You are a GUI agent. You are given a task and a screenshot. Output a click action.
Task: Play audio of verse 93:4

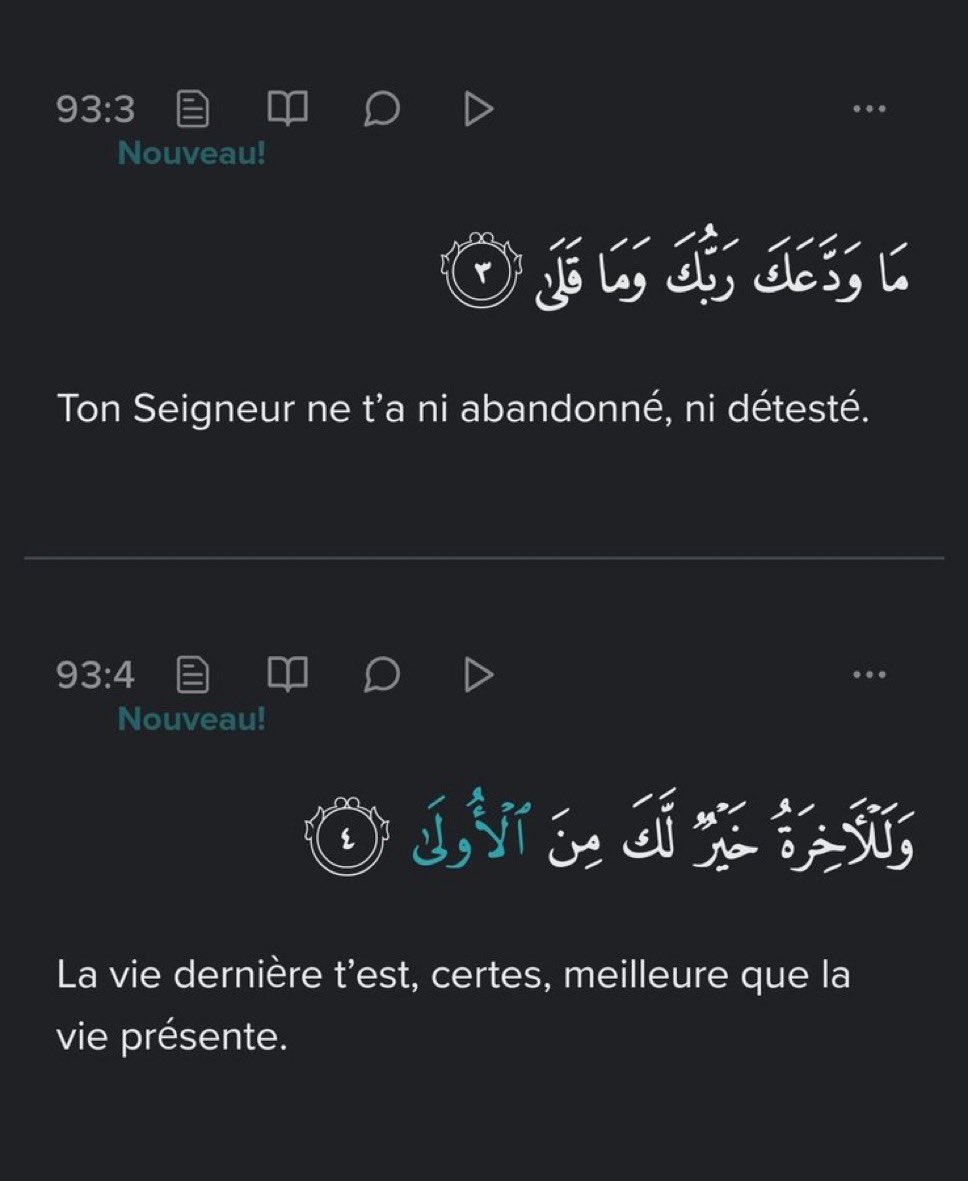click(x=478, y=675)
